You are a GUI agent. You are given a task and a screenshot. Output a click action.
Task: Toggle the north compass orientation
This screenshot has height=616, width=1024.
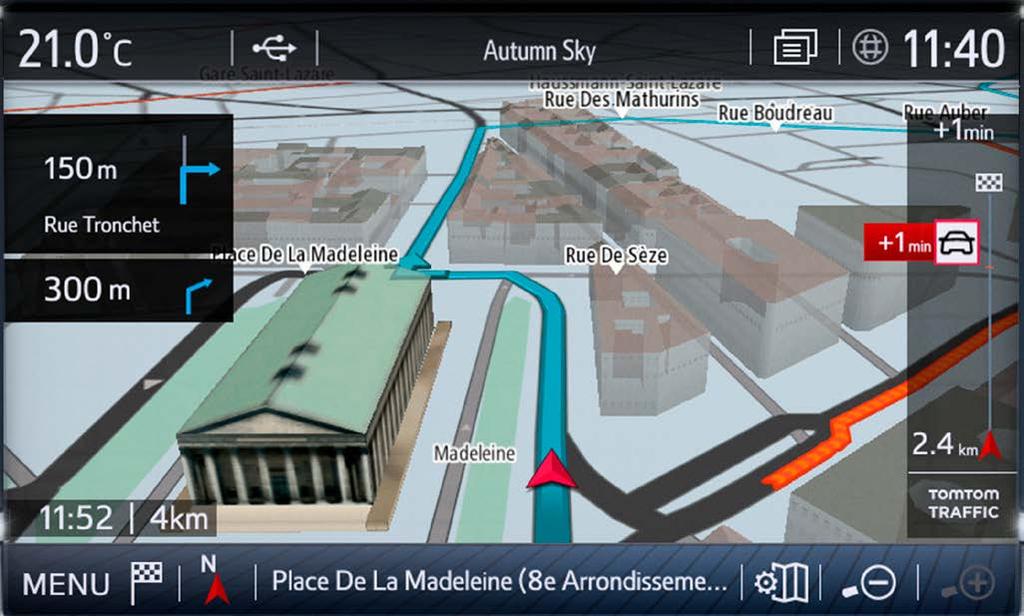click(x=215, y=581)
